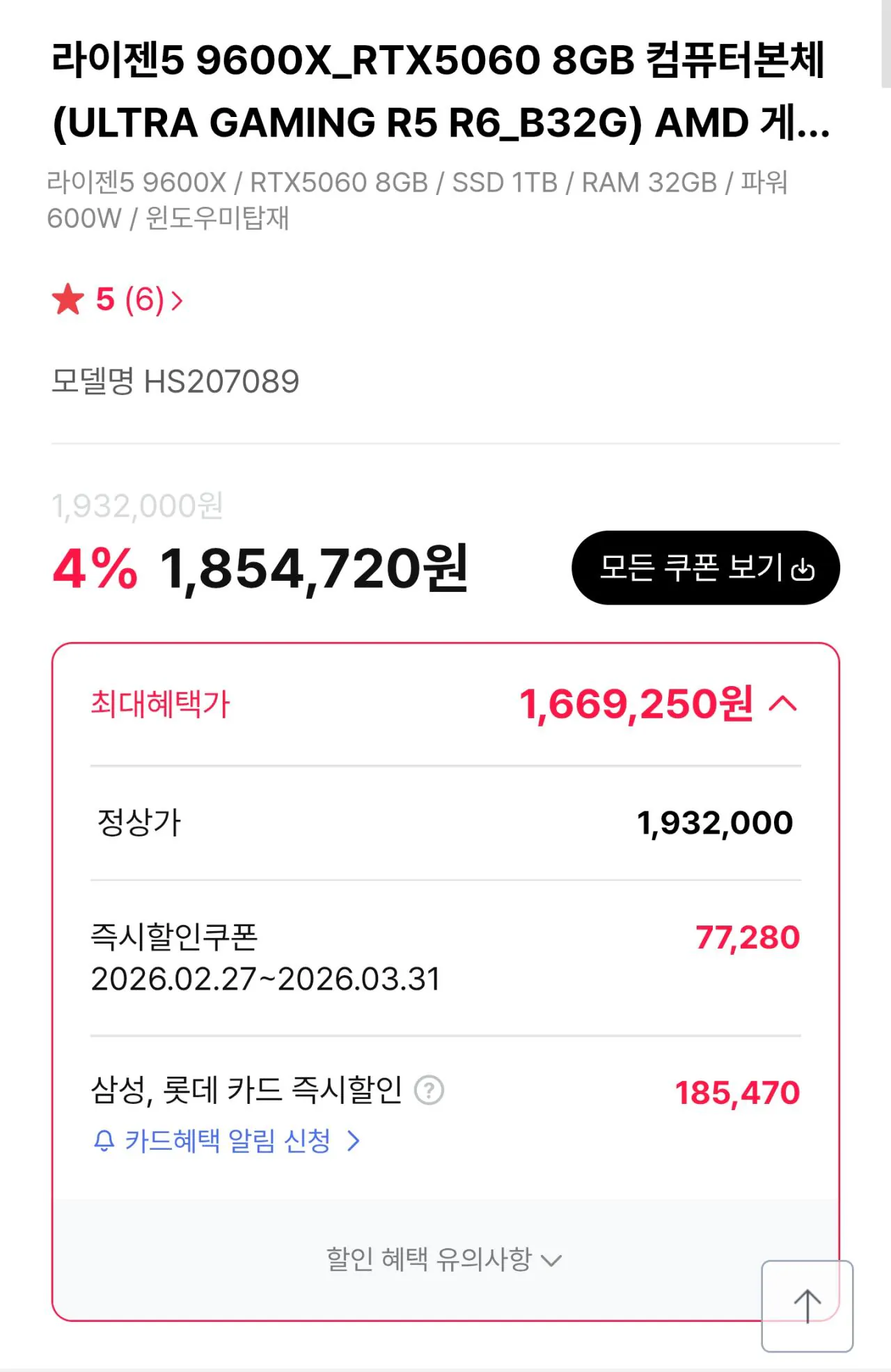Open reviews by clicking 5 (6) rating
This screenshot has height=1372, width=891.
(115, 300)
